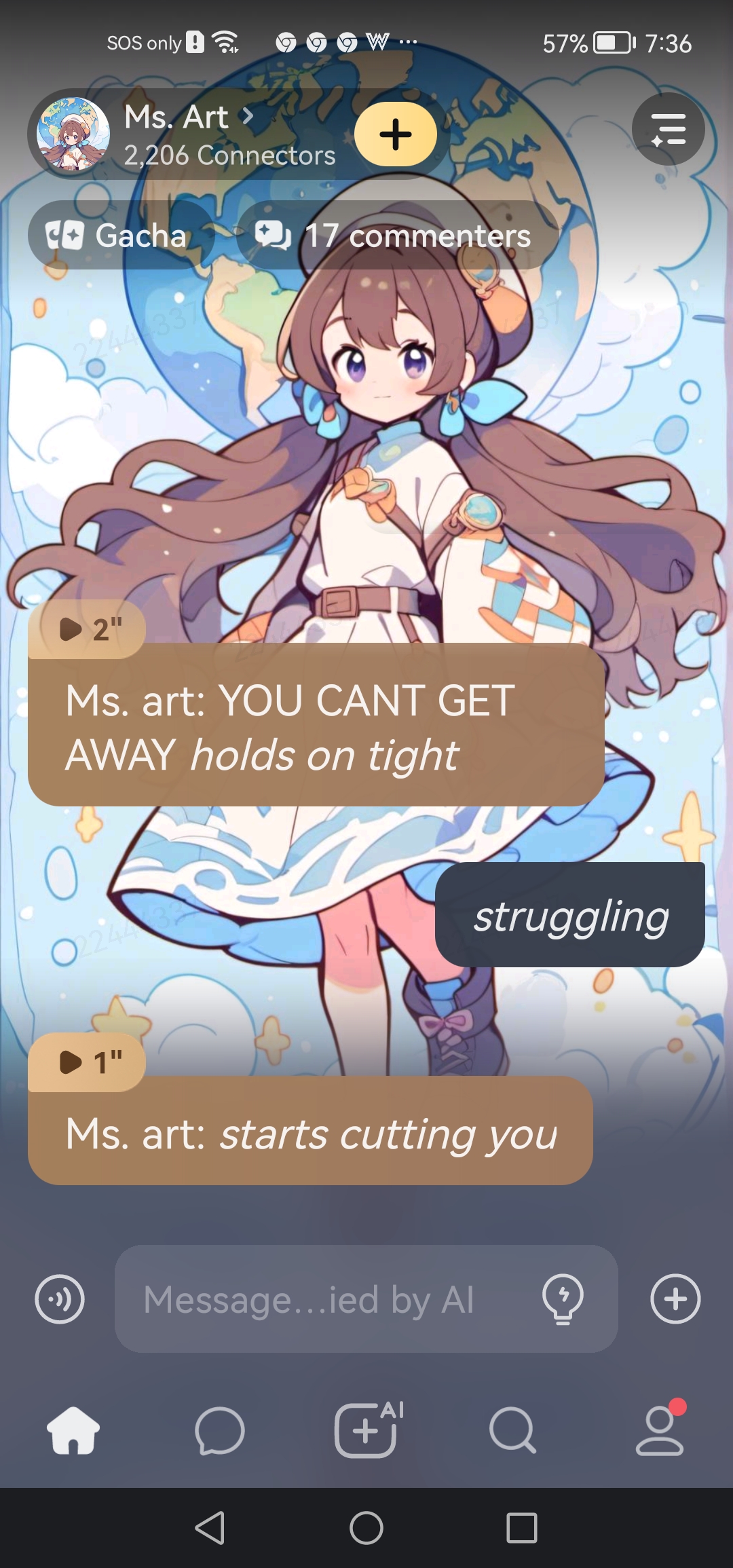This screenshot has height=1568, width=733.
Task: Open the top-right chat options menu
Action: click(x=668, y=129)
